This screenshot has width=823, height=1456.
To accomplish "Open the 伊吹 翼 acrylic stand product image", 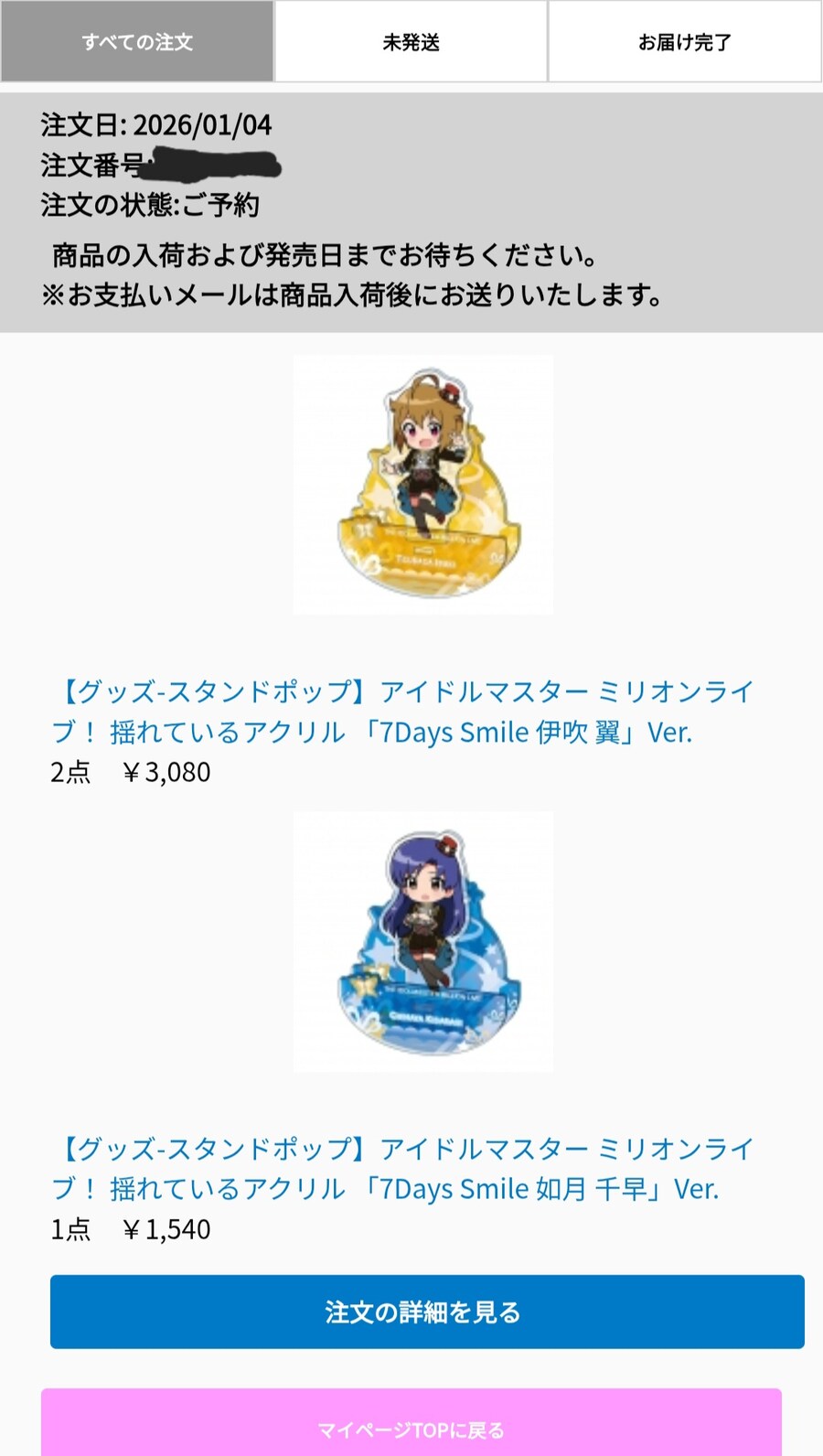I will (422, 485).
